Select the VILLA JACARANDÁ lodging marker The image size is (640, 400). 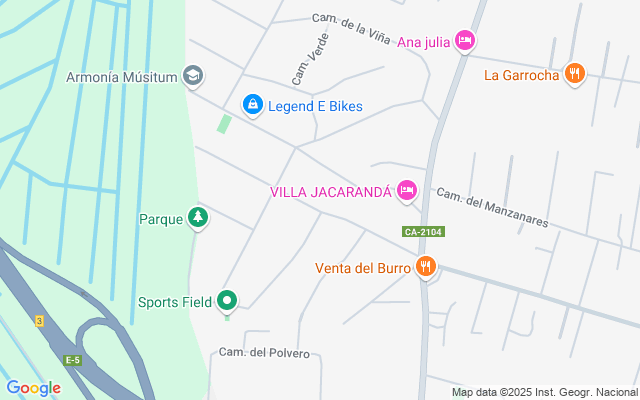coord(406,190)
